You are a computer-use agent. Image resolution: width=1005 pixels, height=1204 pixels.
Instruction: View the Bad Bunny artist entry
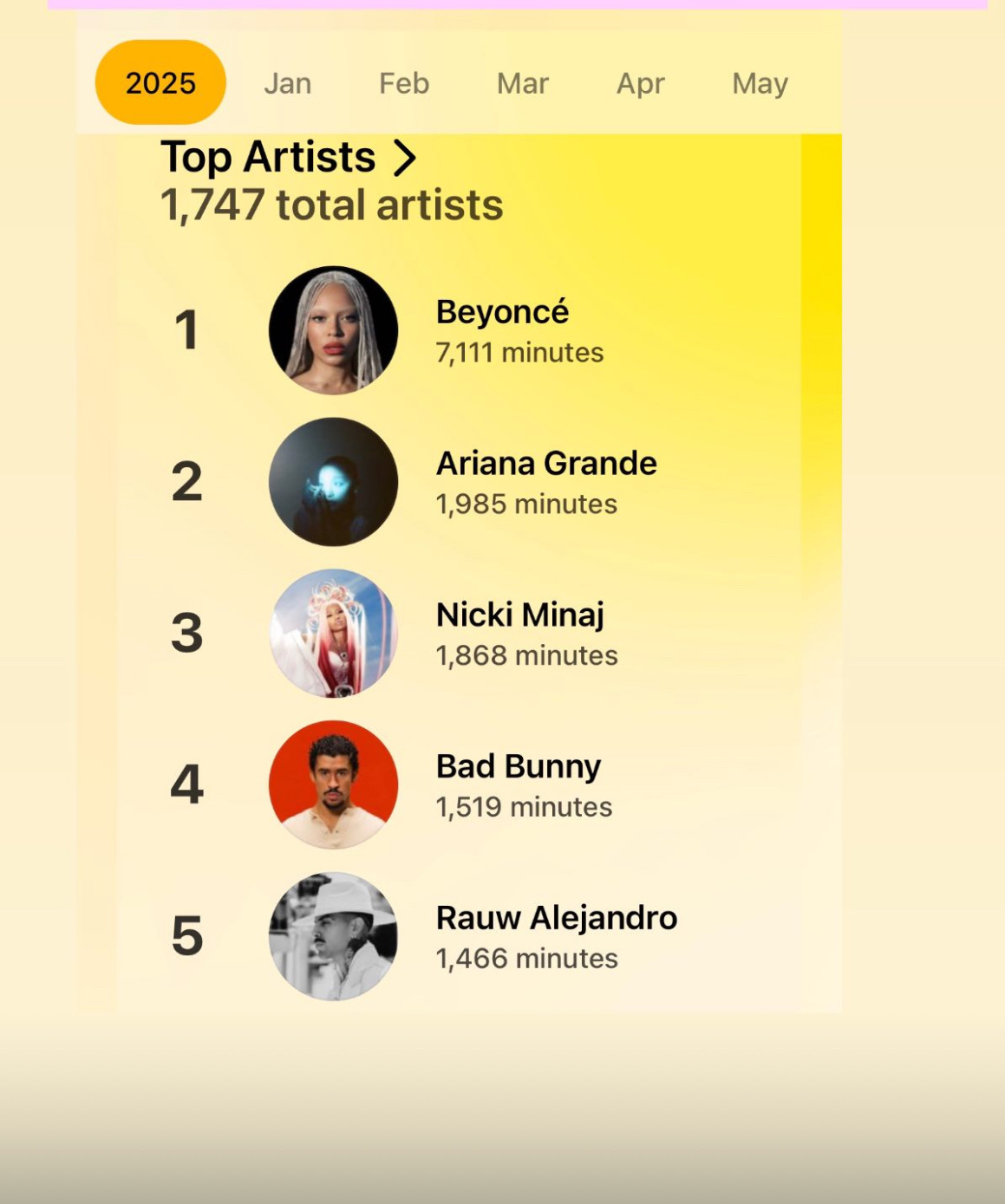tap(459, 785)
